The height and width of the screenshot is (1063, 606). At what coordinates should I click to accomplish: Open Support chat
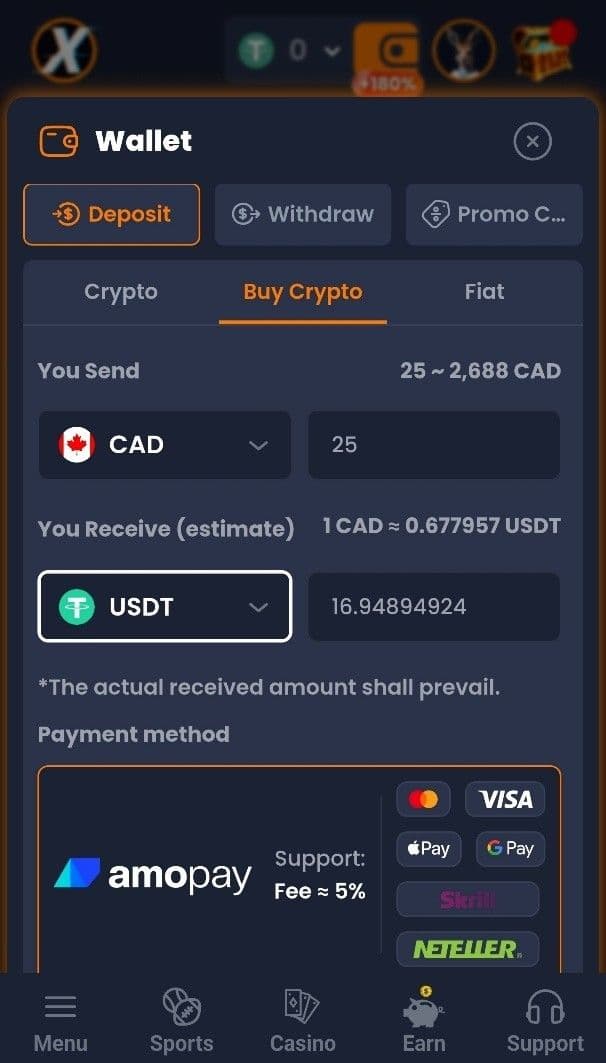[545, 1024]
